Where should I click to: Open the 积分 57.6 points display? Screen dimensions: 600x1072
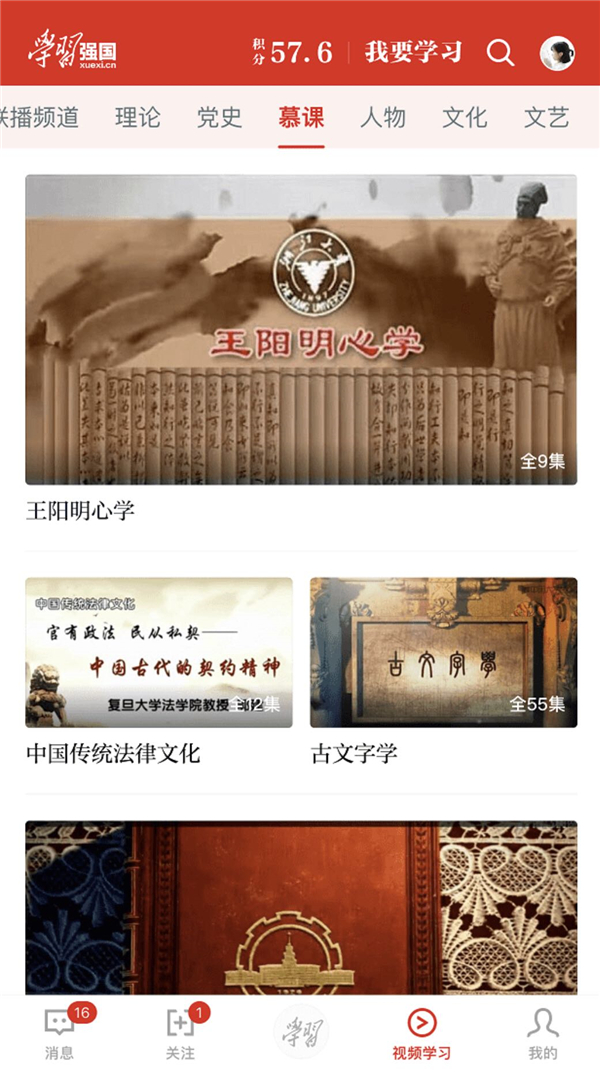[292, 53]
